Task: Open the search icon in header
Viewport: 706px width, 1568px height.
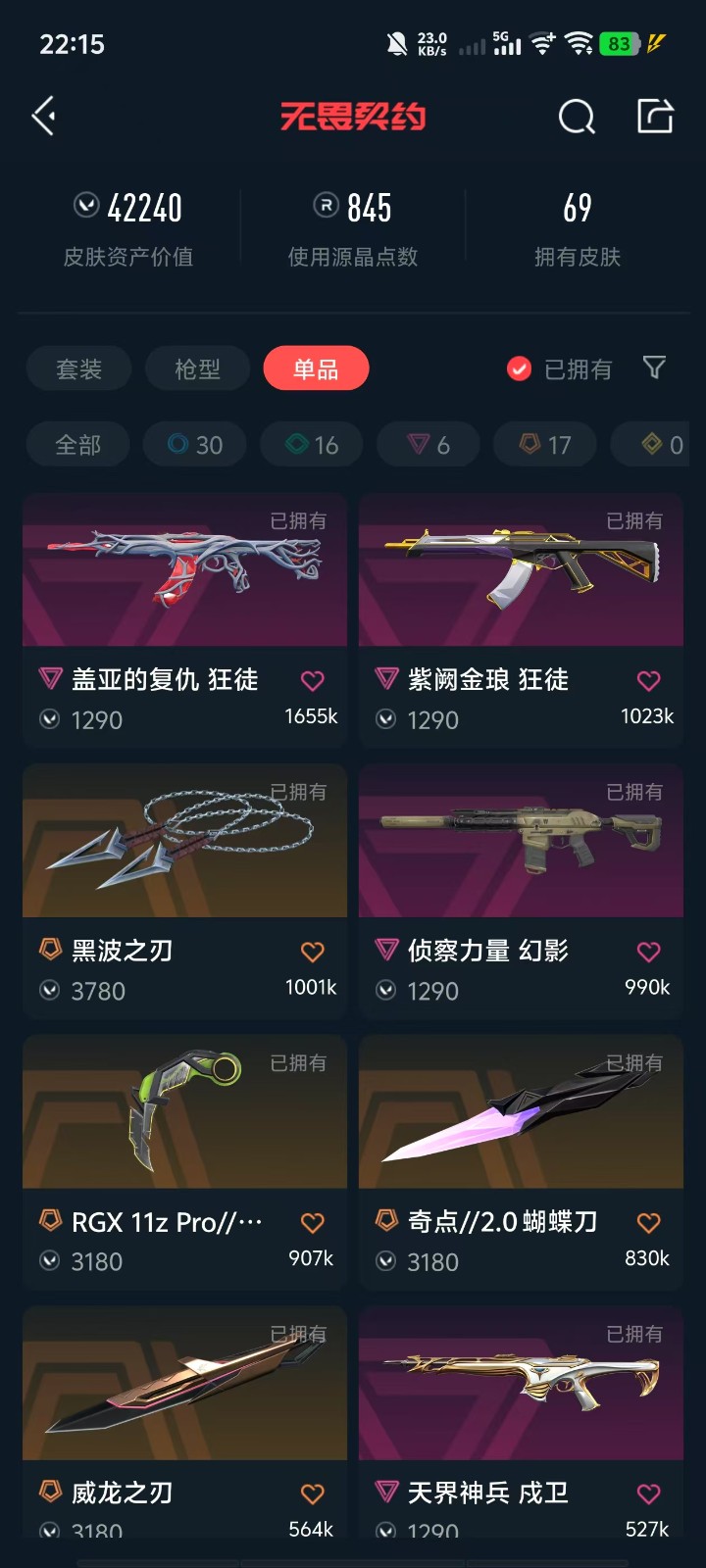Action: point(577,117)
